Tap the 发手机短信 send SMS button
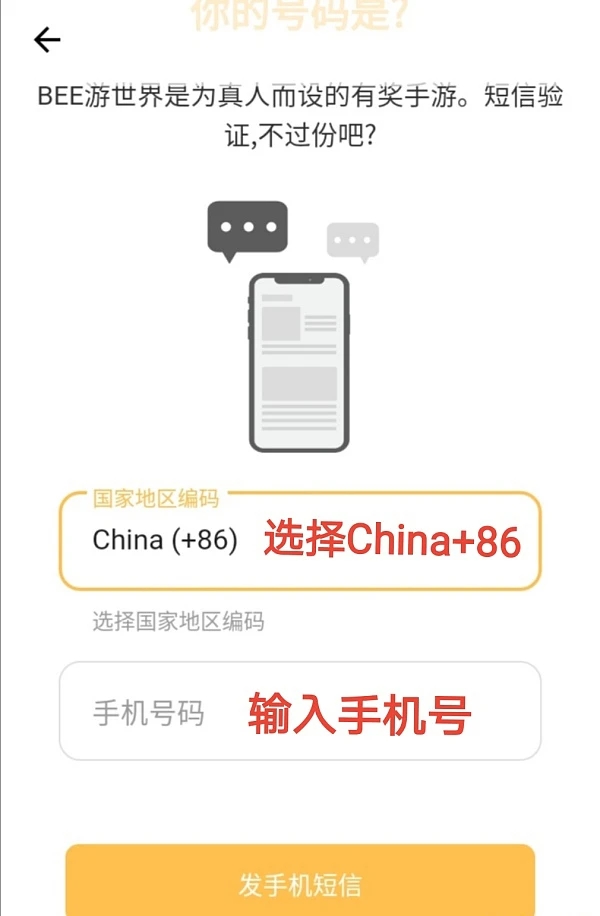Screen dimensions: 600x916 (x=300, y=883)
